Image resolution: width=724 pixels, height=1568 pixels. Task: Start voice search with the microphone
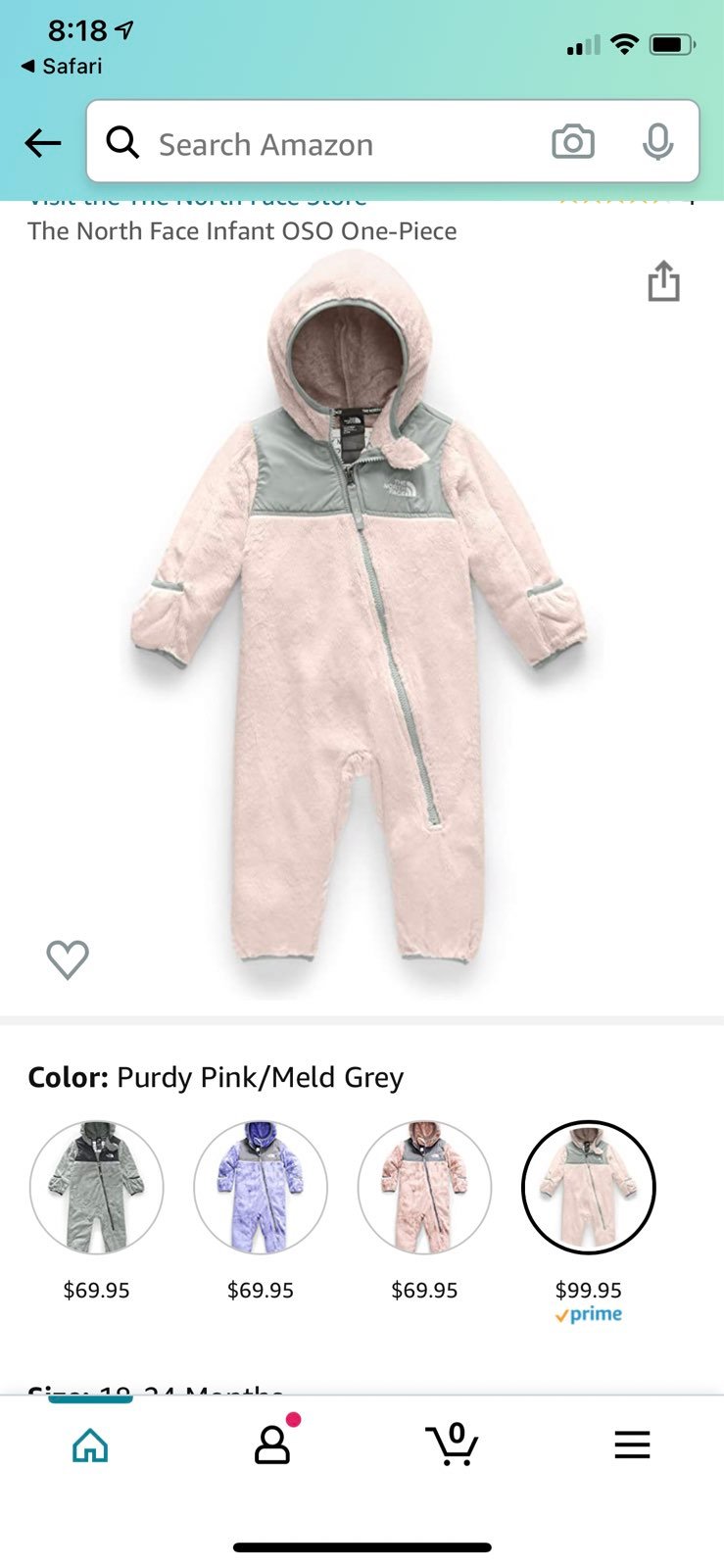(658, 142)
